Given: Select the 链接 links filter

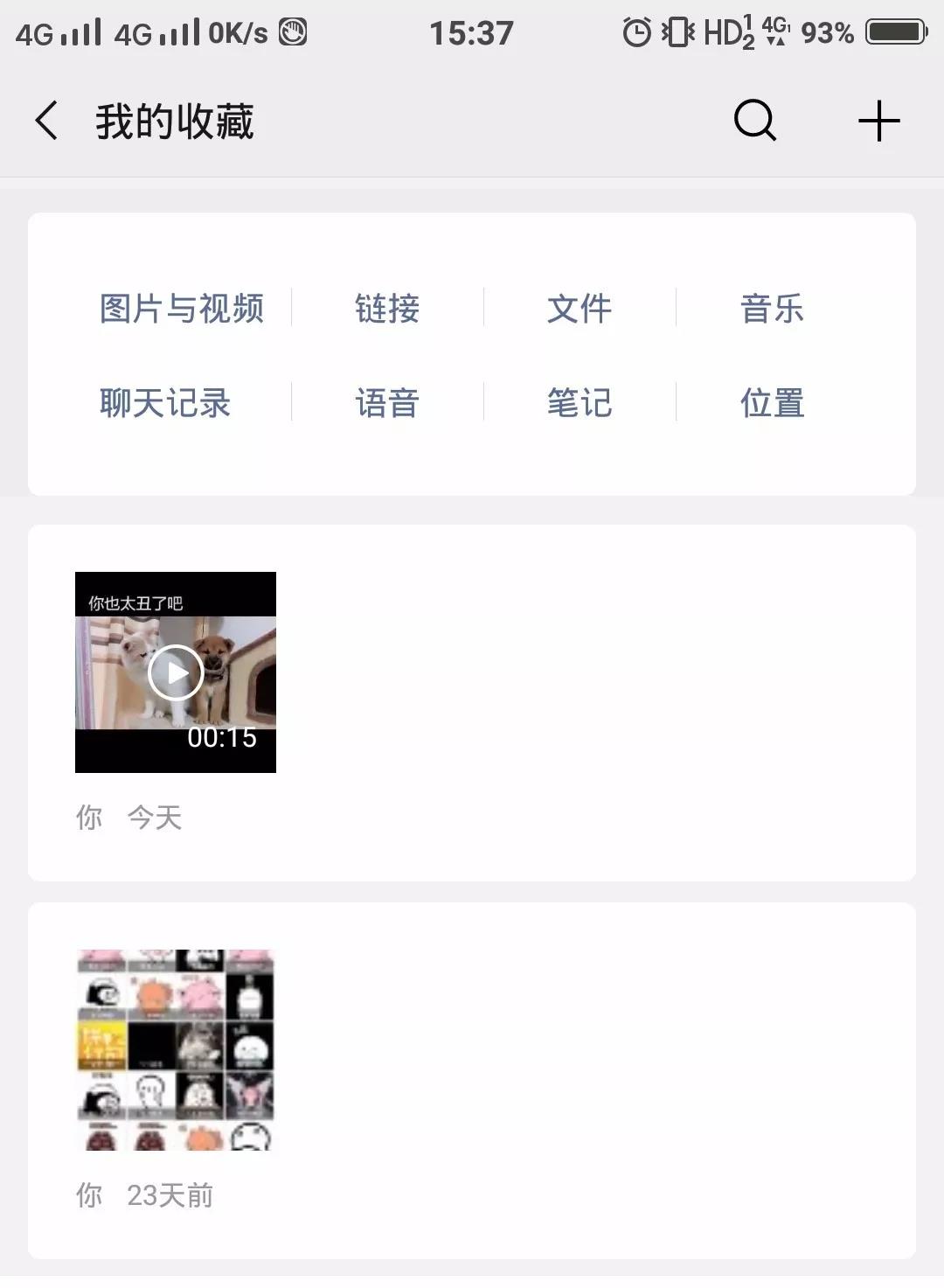Looking at the screenshot, I should (387, 310).
